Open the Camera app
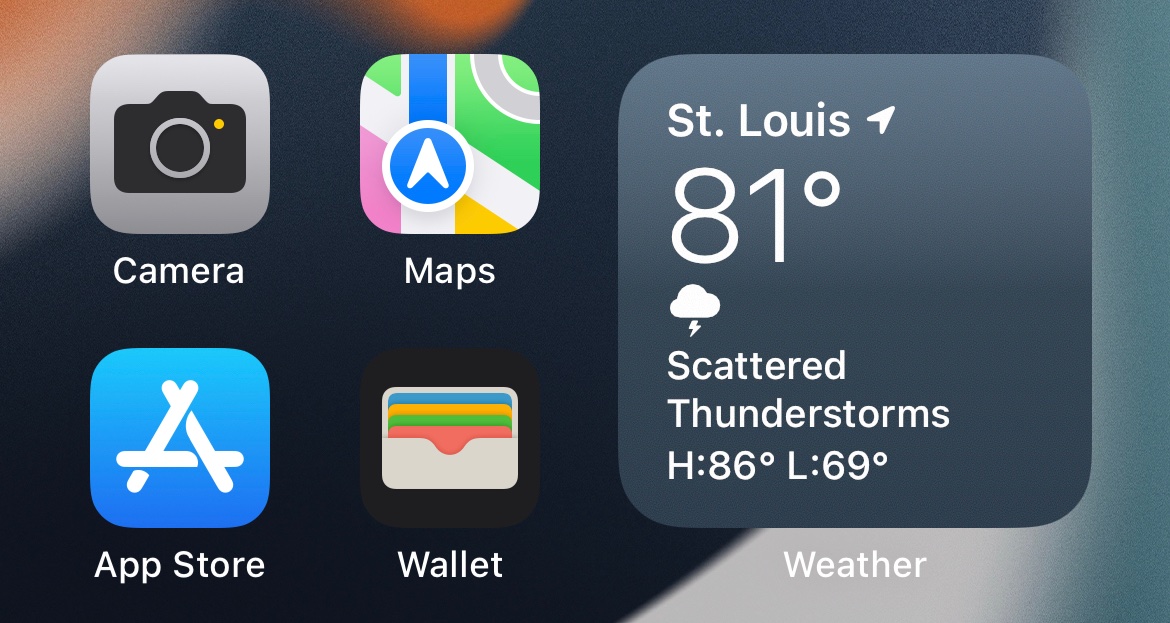The image size is (1170, 623). 180,144
